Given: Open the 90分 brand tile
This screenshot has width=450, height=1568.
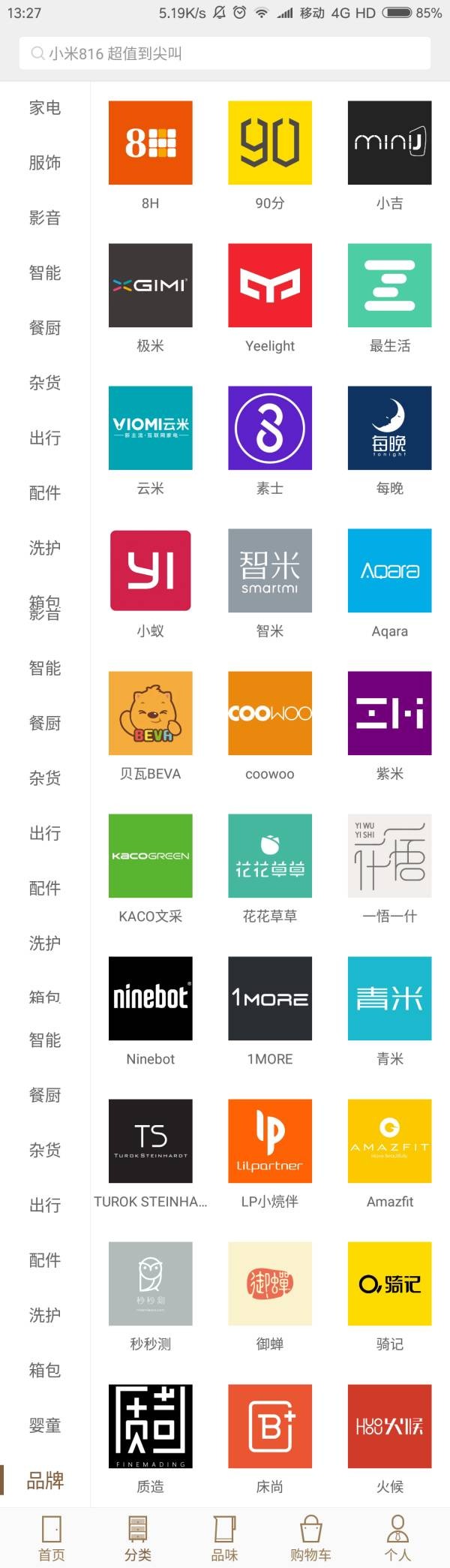Looking at the screenshot, I should [270, 143].
